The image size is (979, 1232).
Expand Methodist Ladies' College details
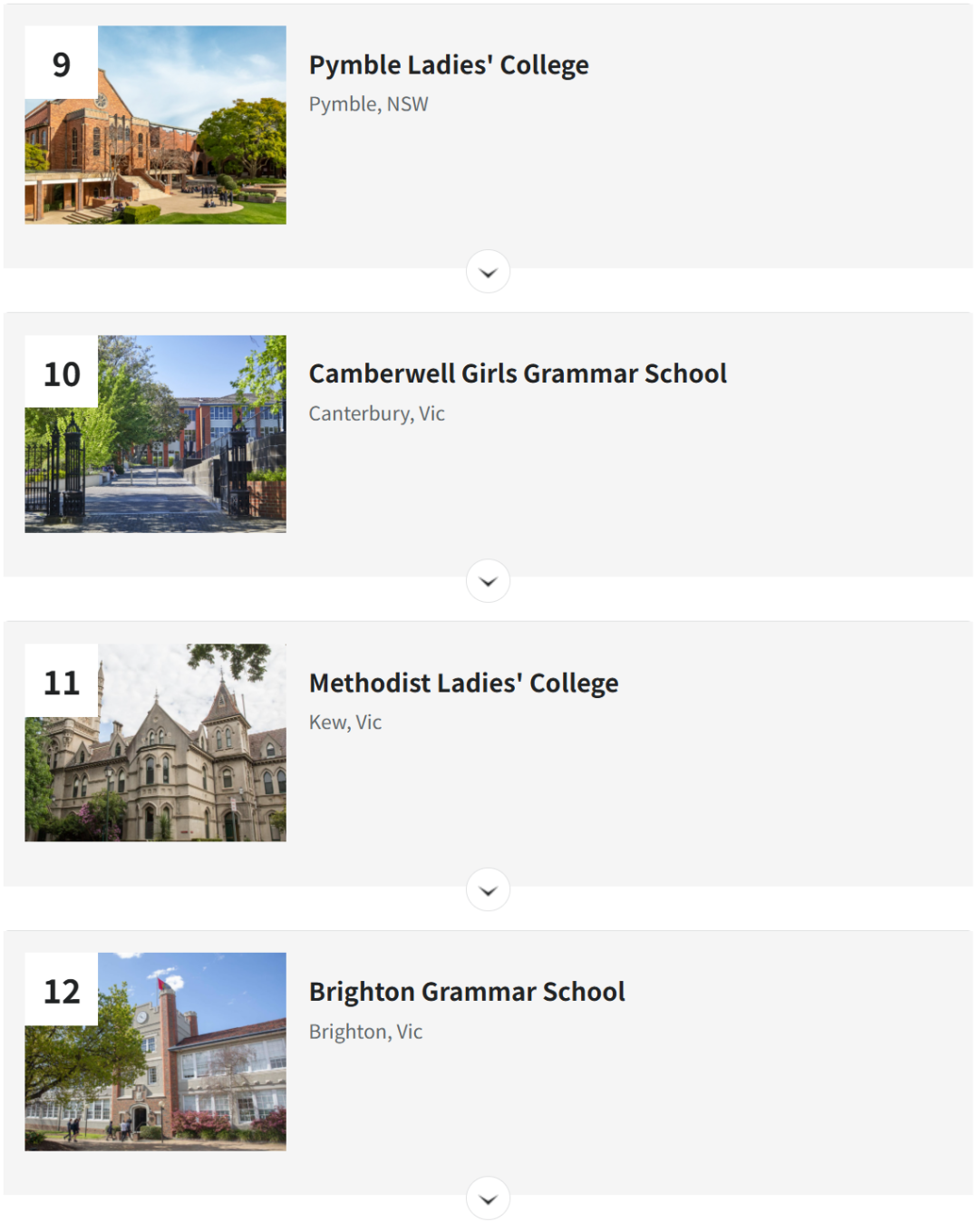pos(488,890)
